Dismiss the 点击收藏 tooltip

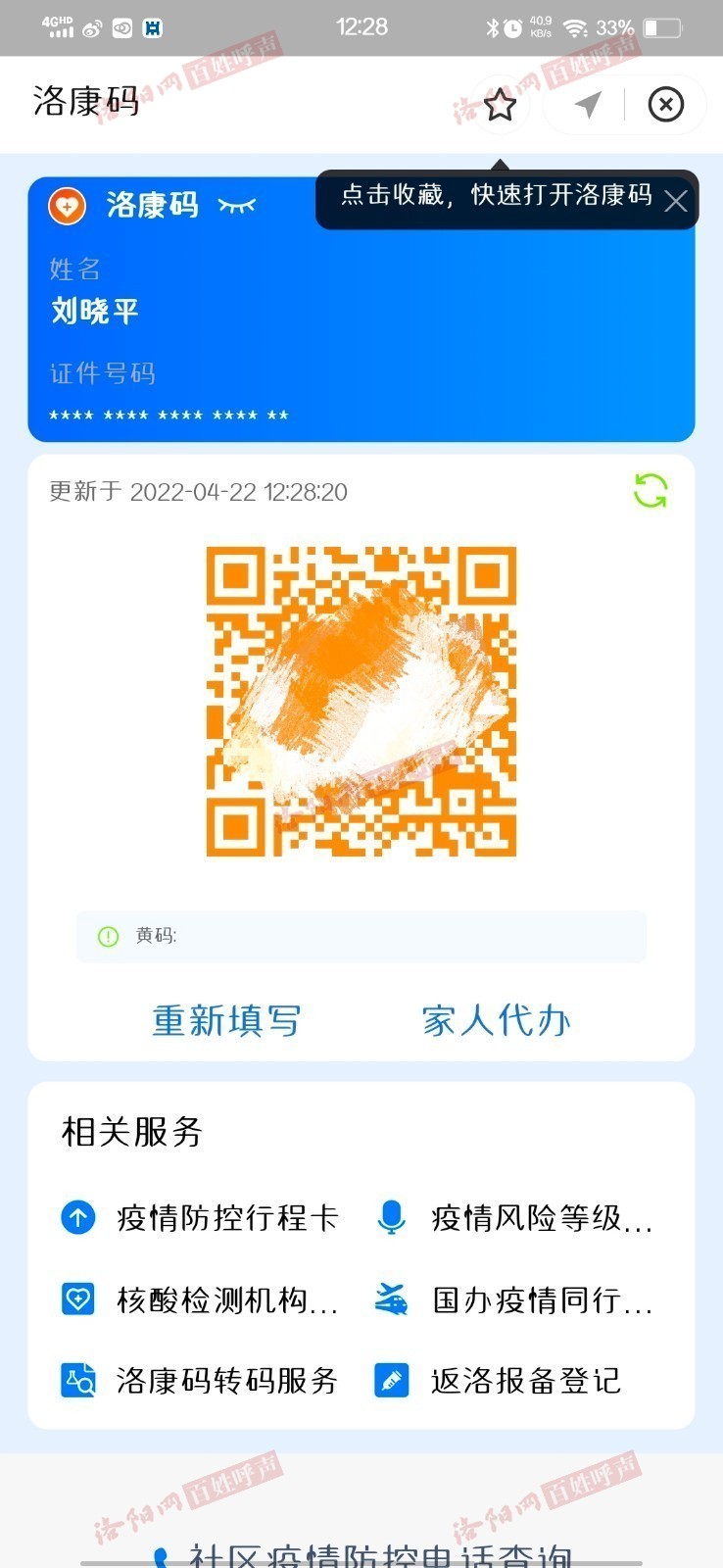pos(675,201)
